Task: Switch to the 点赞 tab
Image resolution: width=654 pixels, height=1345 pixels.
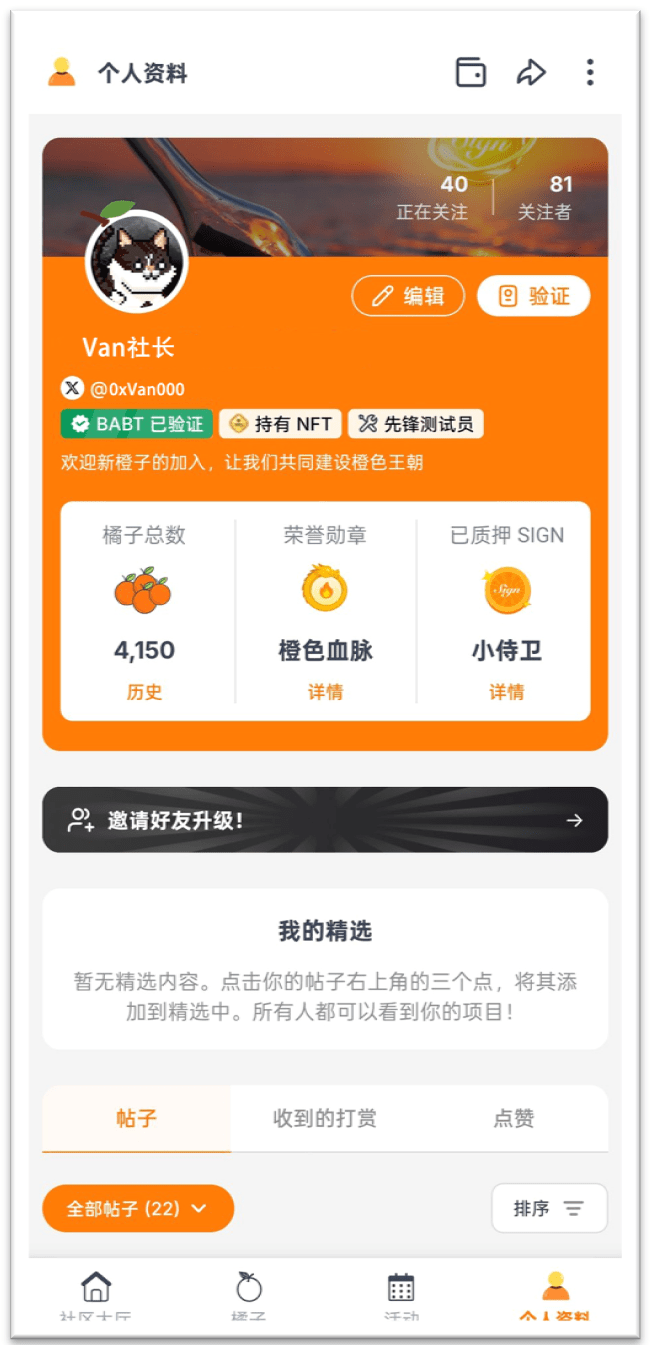Action: (x=514, y=1118)
